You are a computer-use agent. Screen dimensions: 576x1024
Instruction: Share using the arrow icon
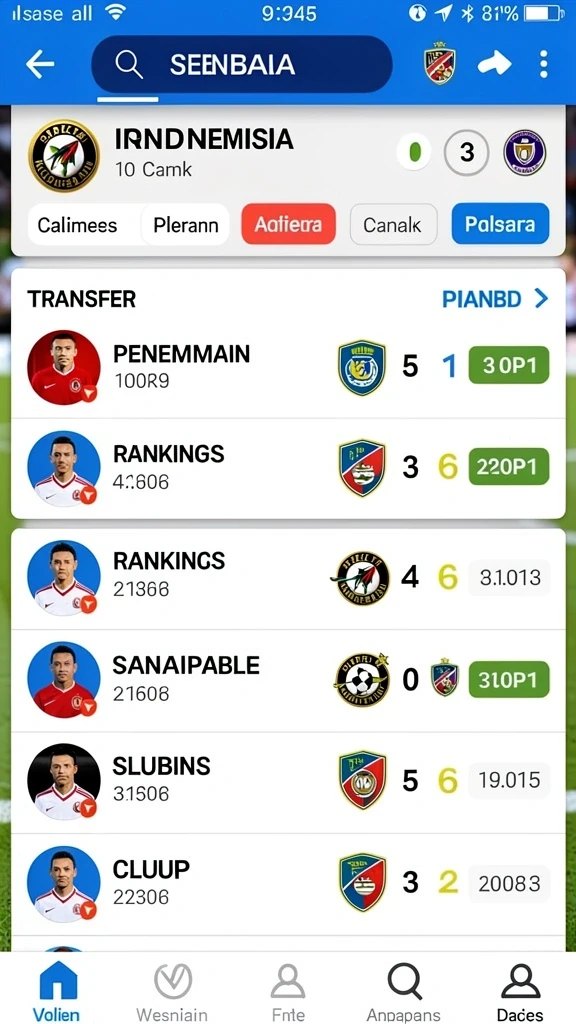click(x=494, y=65)
